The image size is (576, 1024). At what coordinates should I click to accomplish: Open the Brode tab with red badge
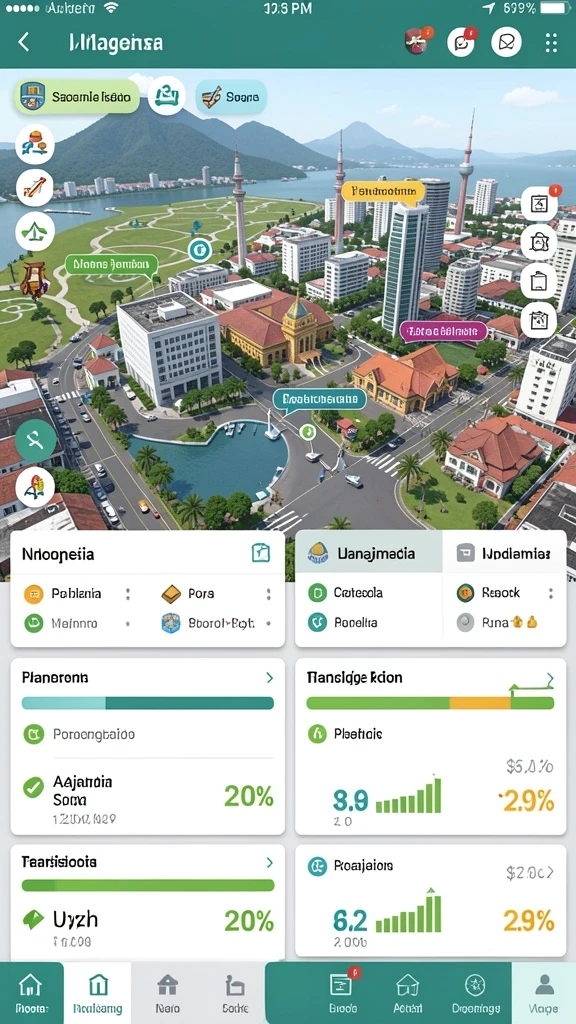[x=342, y=993]
